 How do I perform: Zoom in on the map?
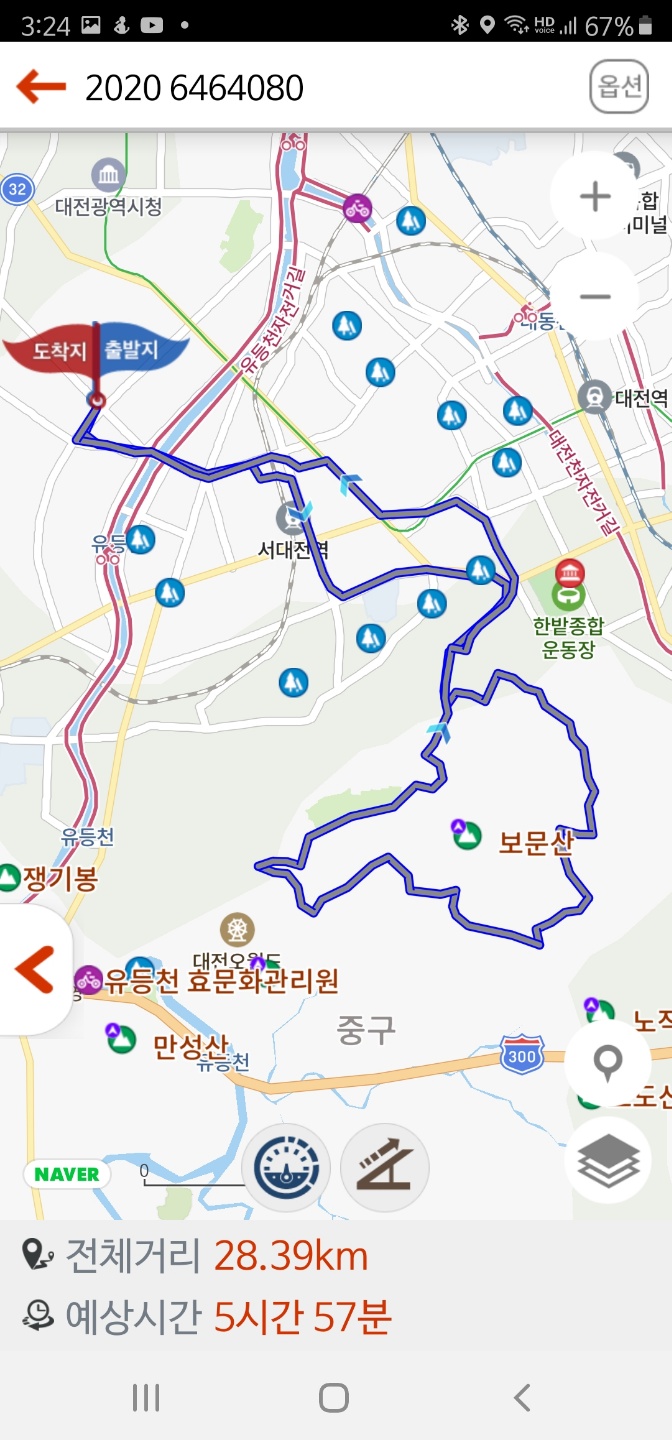click(595, 197)
